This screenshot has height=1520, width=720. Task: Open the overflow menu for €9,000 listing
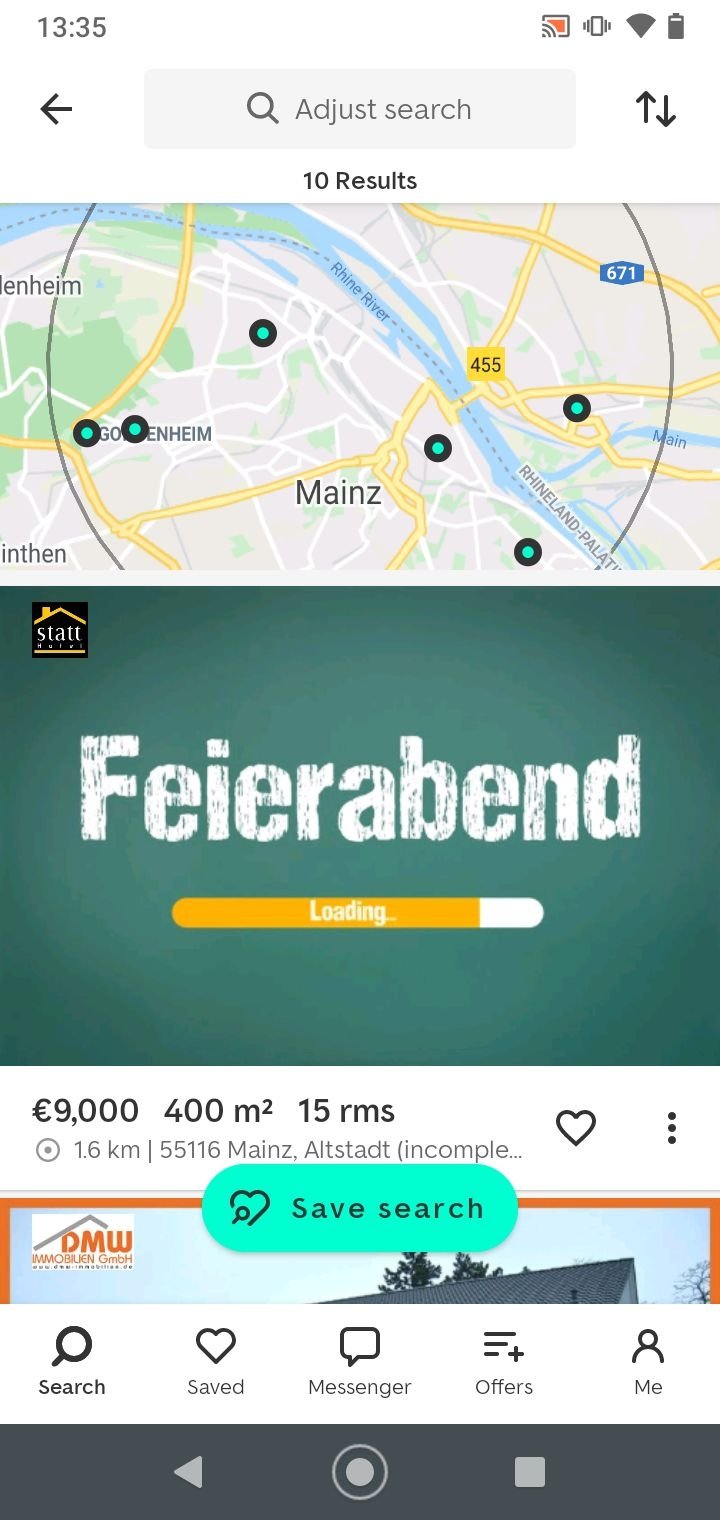point(672,1128)
